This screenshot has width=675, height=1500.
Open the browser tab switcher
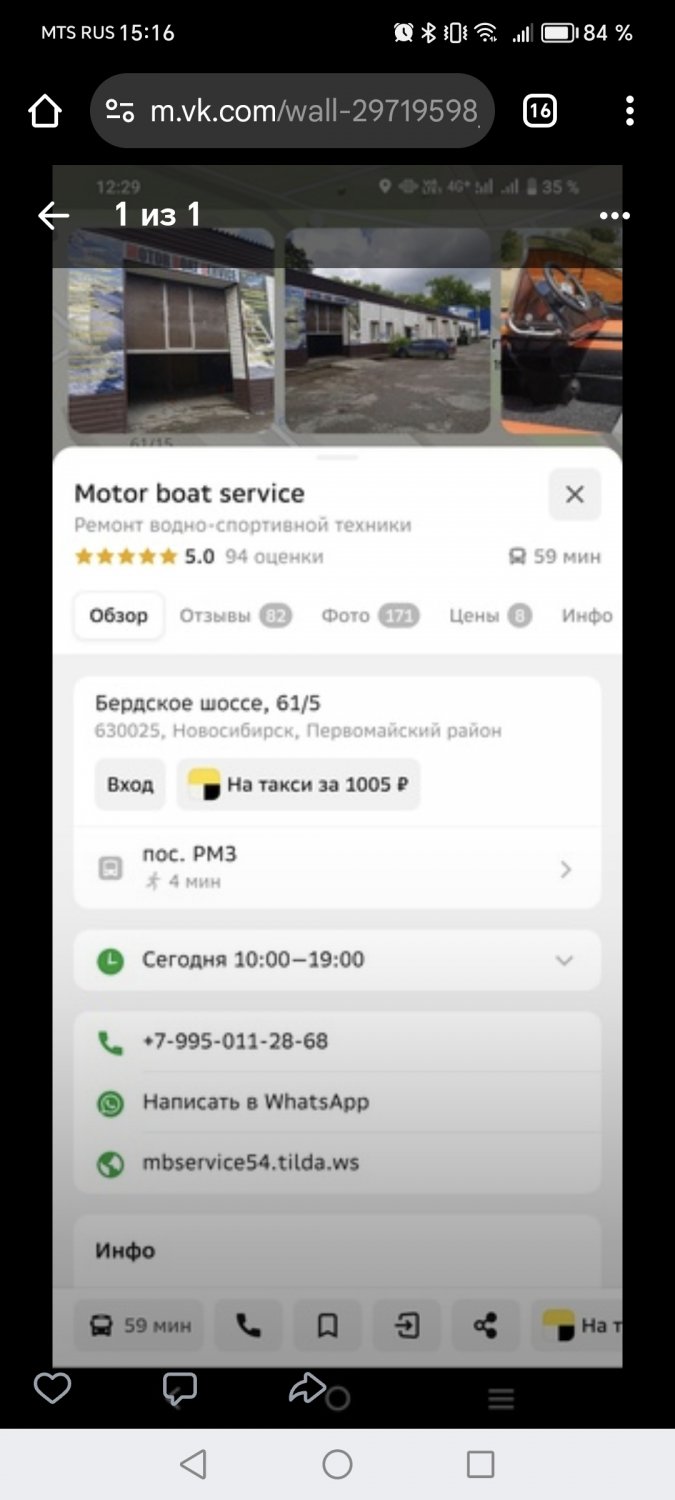(540, 111)
